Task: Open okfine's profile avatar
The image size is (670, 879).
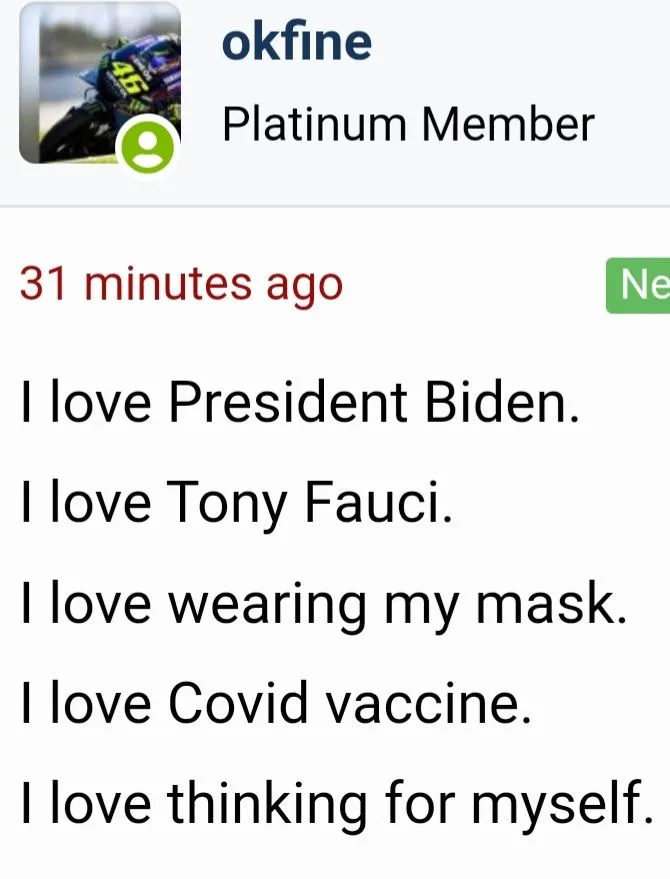Action: pyautogui.click(x=99, y=83)
